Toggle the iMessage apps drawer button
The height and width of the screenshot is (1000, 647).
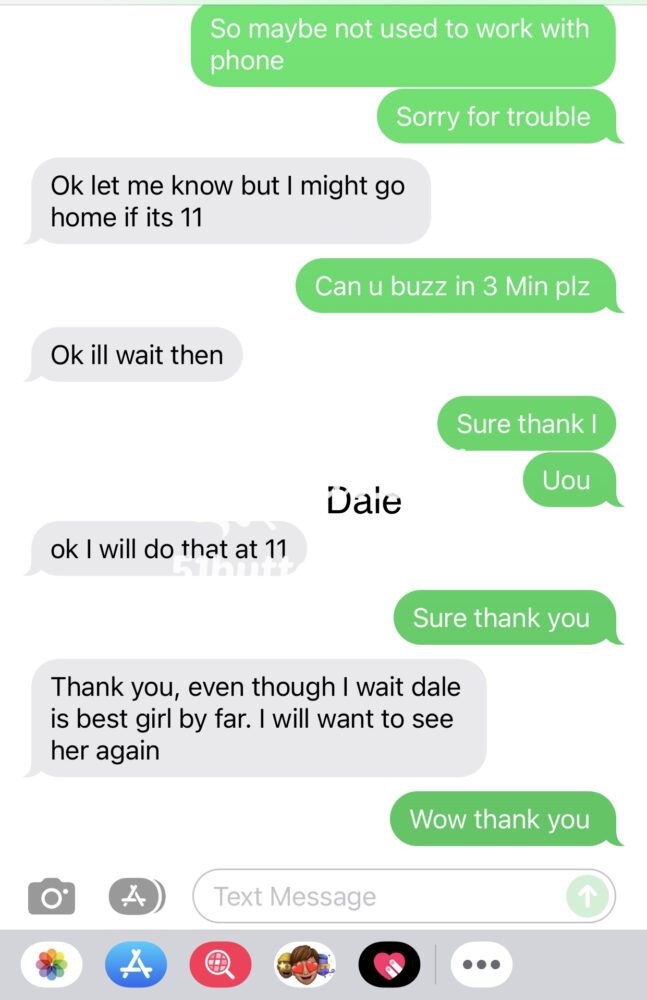136,896
